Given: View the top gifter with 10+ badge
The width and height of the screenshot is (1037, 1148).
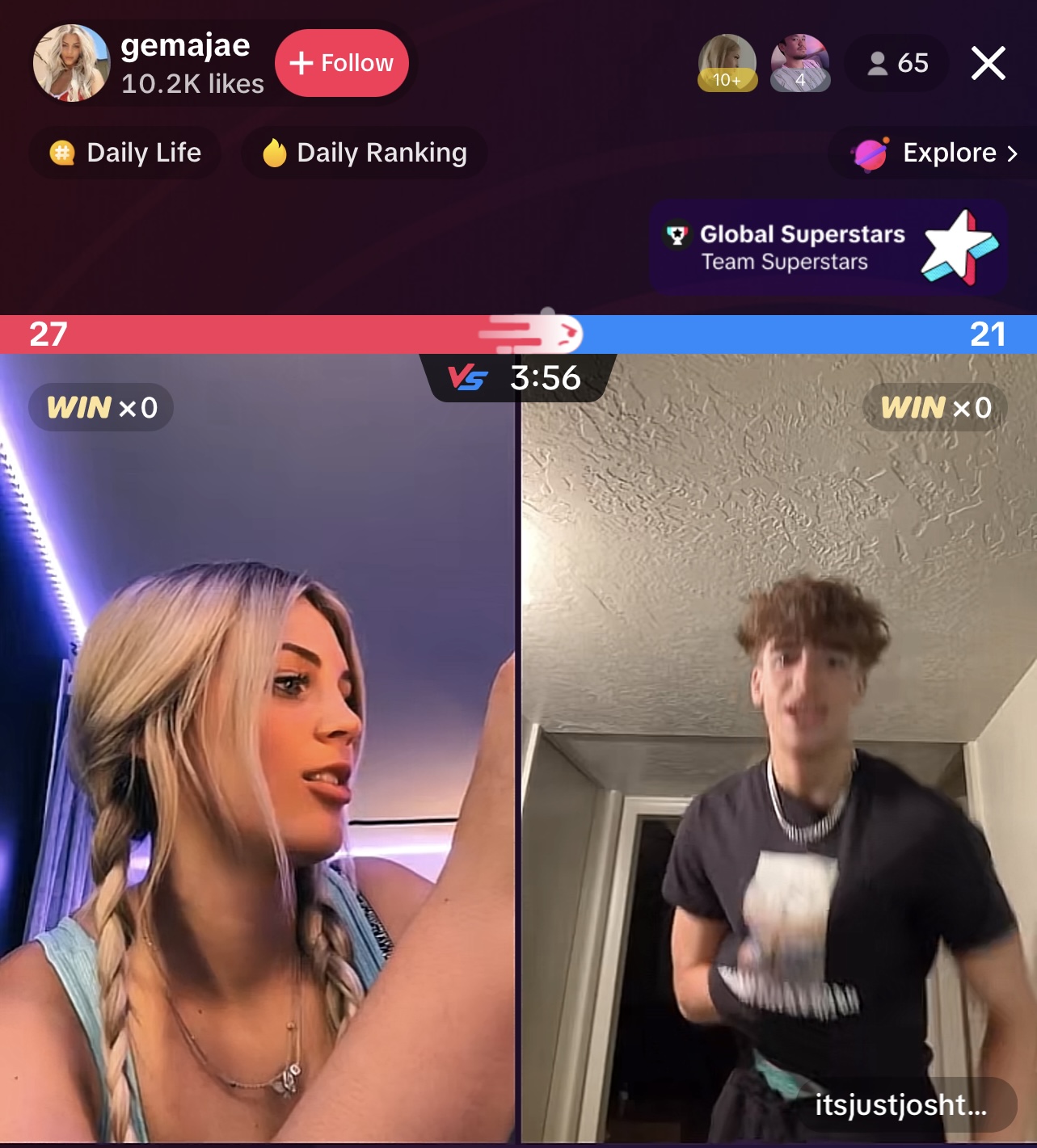Looking at the screenshot, I should (727, 63).
